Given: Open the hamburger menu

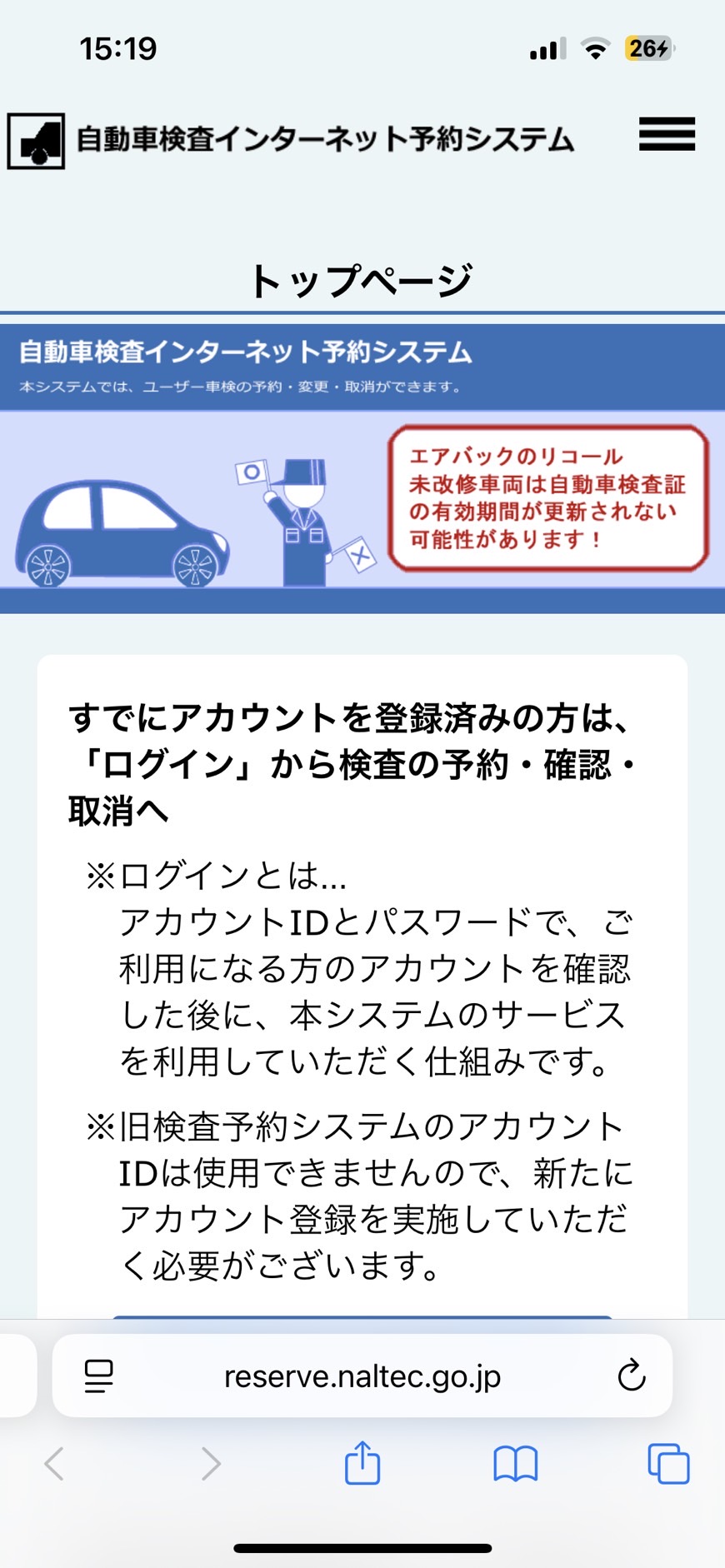Looking at the screenshot, I should 667,134.
